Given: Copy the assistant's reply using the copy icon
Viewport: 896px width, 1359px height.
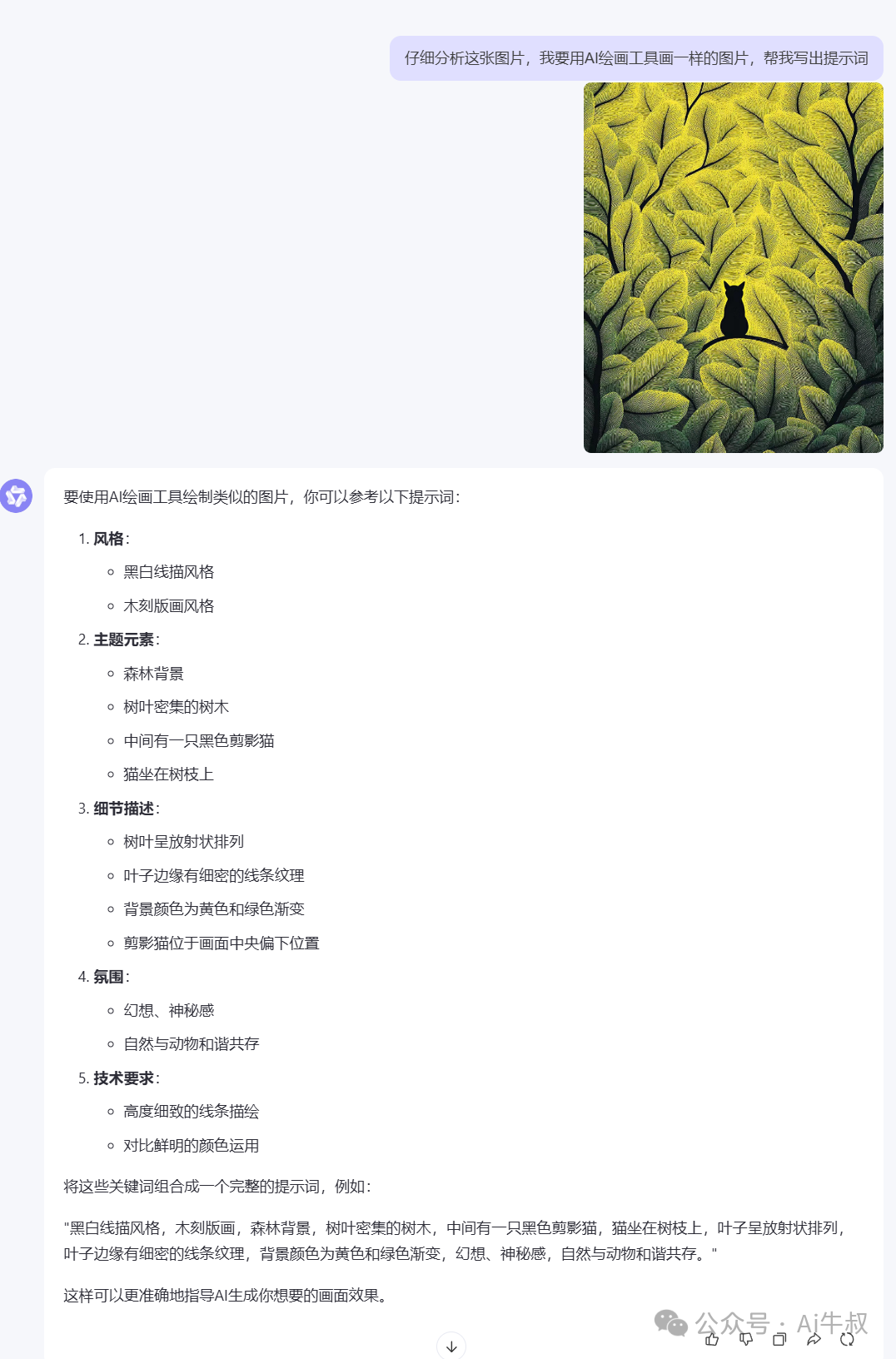Looking at the screenshot, I should tap(779, 1337).
